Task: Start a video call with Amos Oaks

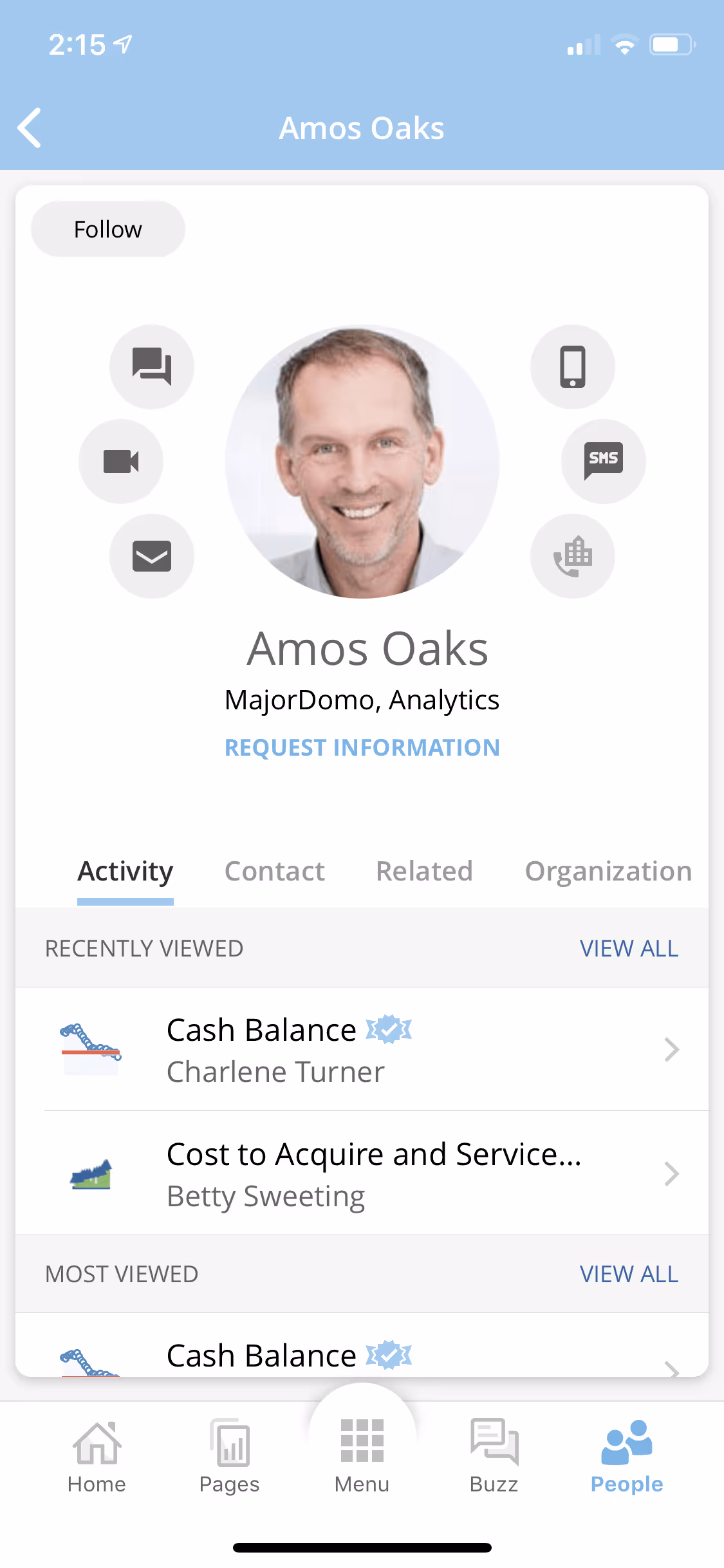Action: coord(121,461)
